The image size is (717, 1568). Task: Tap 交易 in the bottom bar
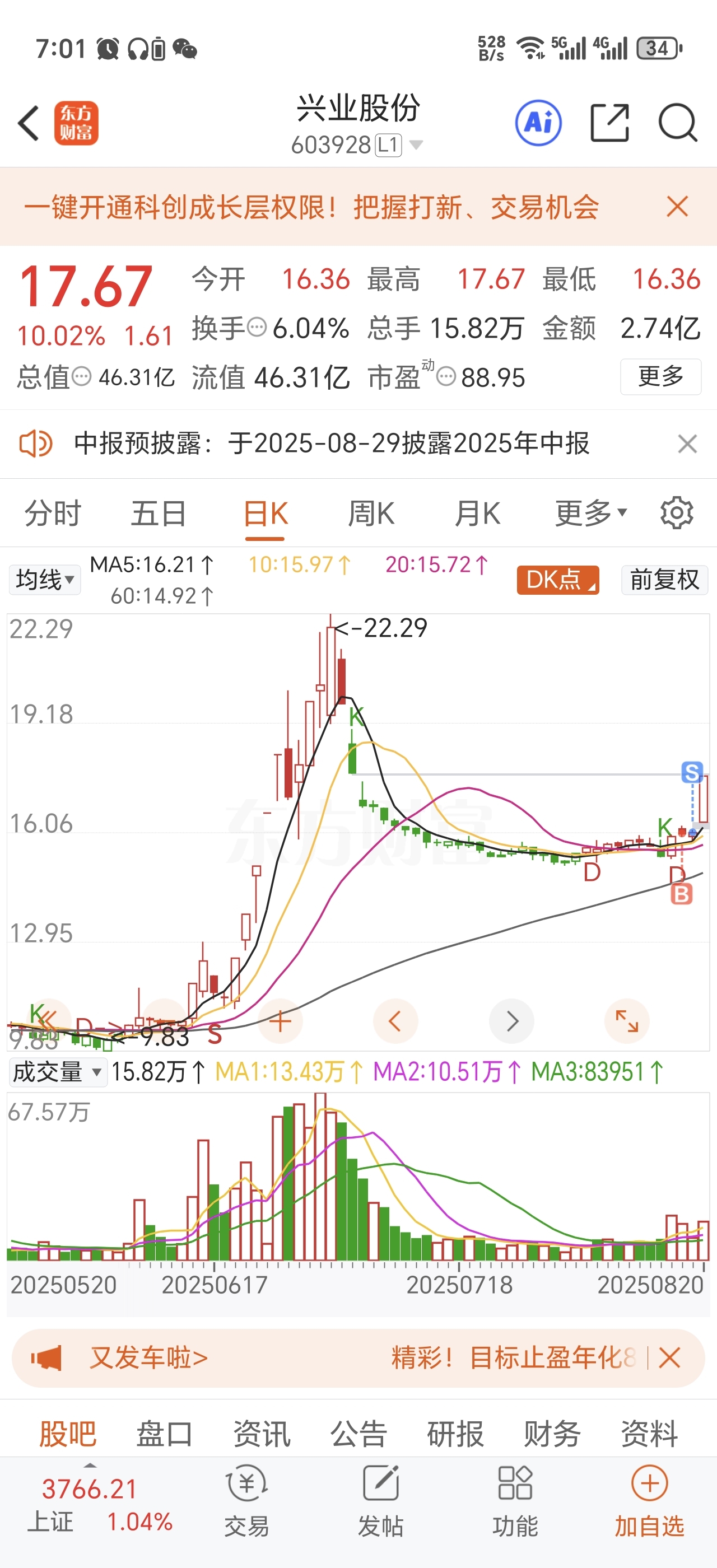pos(246,1501)
